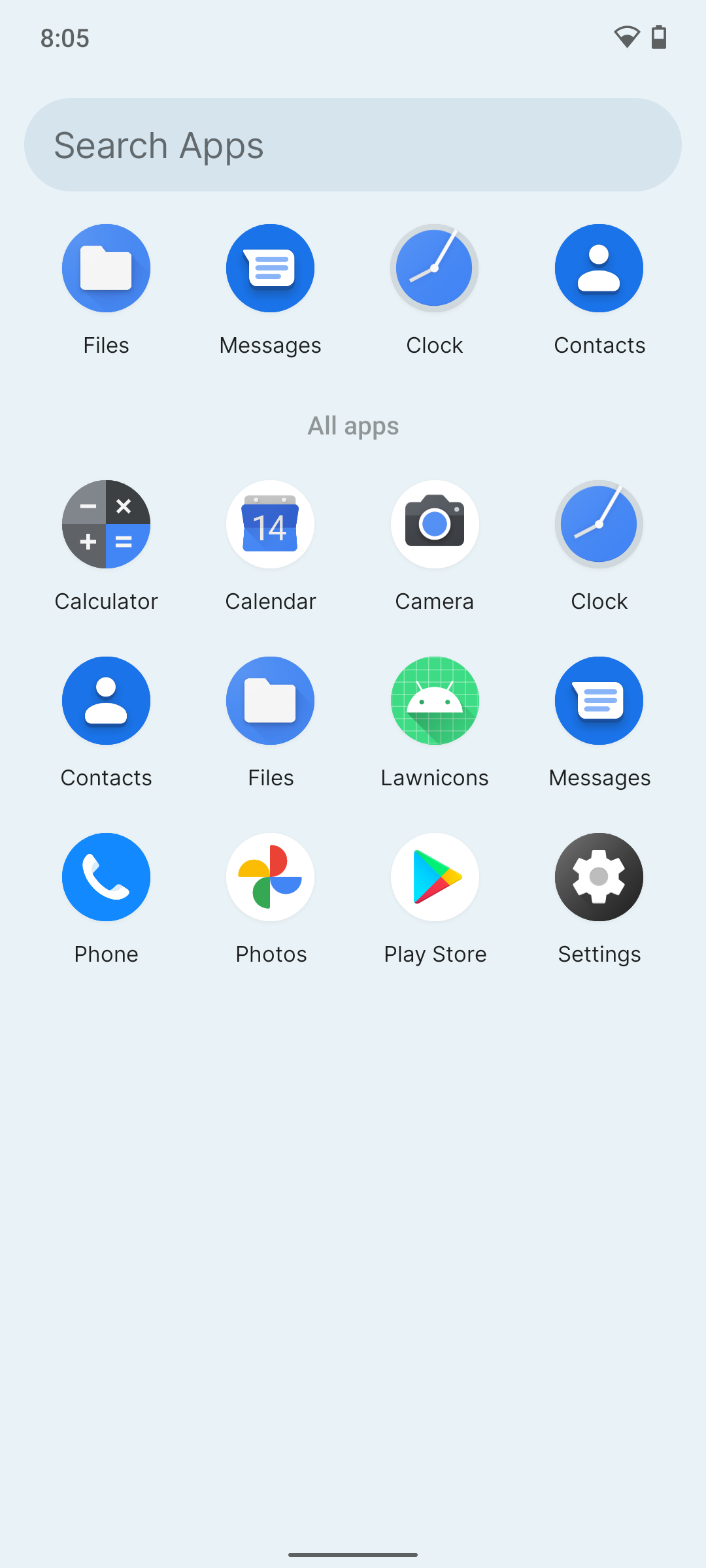
Task: Launch the Lawnicons app
Action: click(435, 701)
